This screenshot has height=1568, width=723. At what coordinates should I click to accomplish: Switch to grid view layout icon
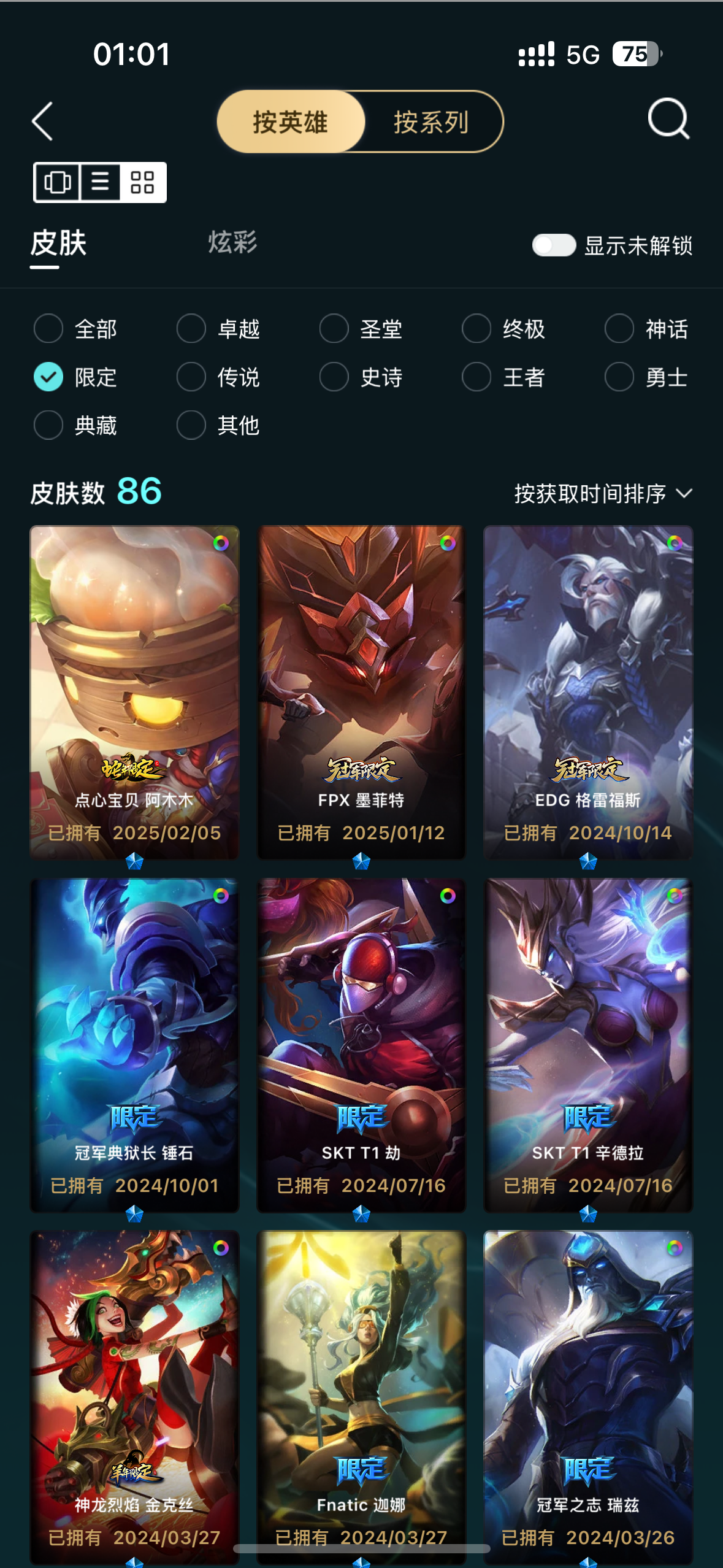click(x=142, y=182)
